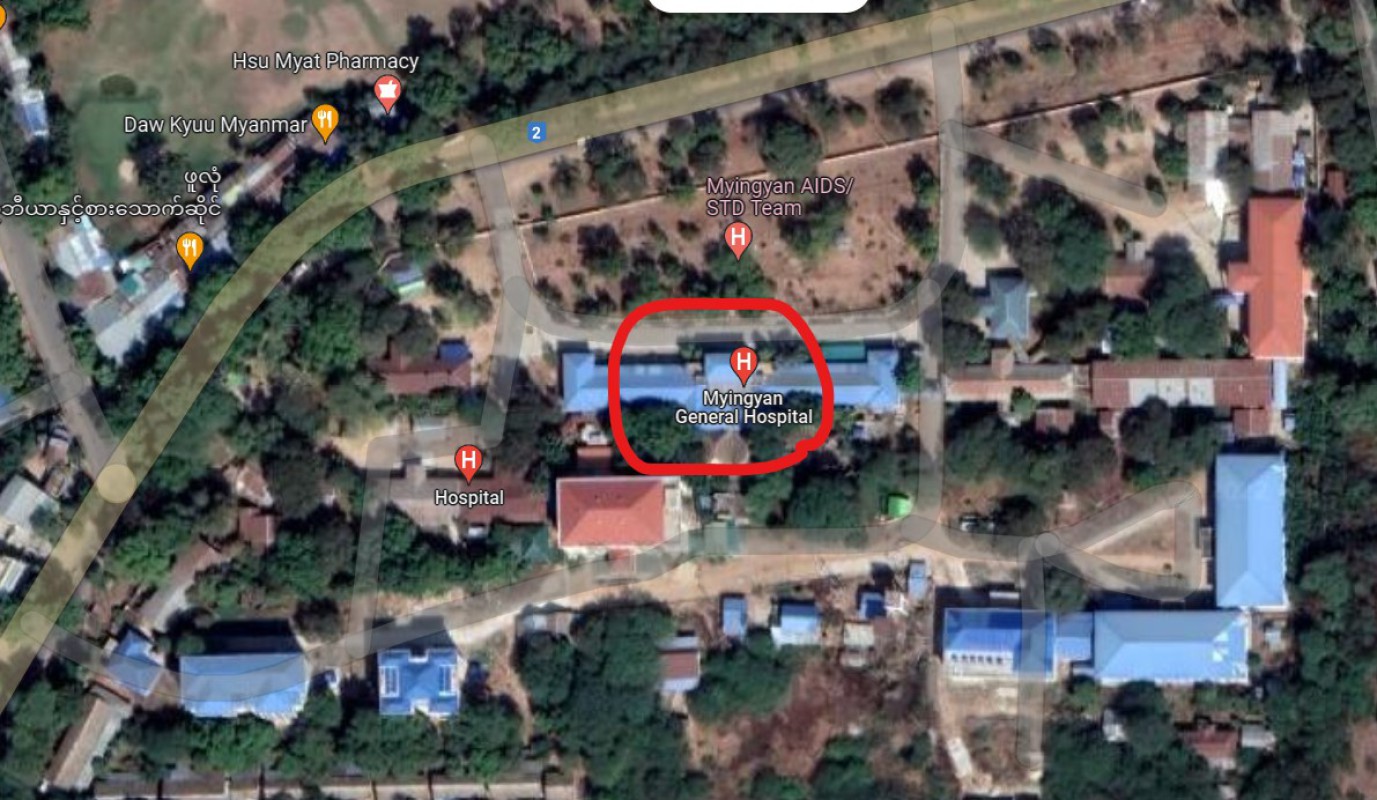Image resolution: width=1377 pixels, height=800 pixels.
Task: Tap the Myingyan AIDS/STD Team pin
Action: (x=738, y=238)
